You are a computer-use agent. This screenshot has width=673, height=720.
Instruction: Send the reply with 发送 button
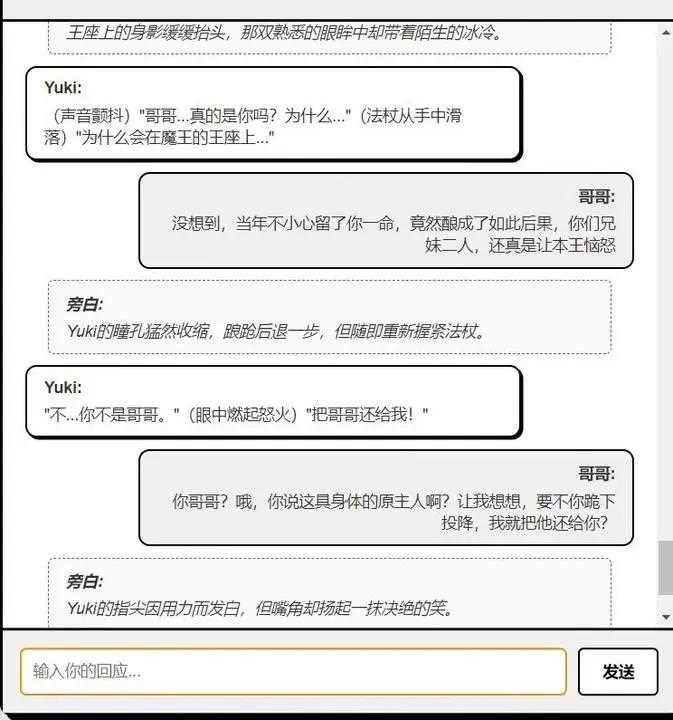coord(618,672)
